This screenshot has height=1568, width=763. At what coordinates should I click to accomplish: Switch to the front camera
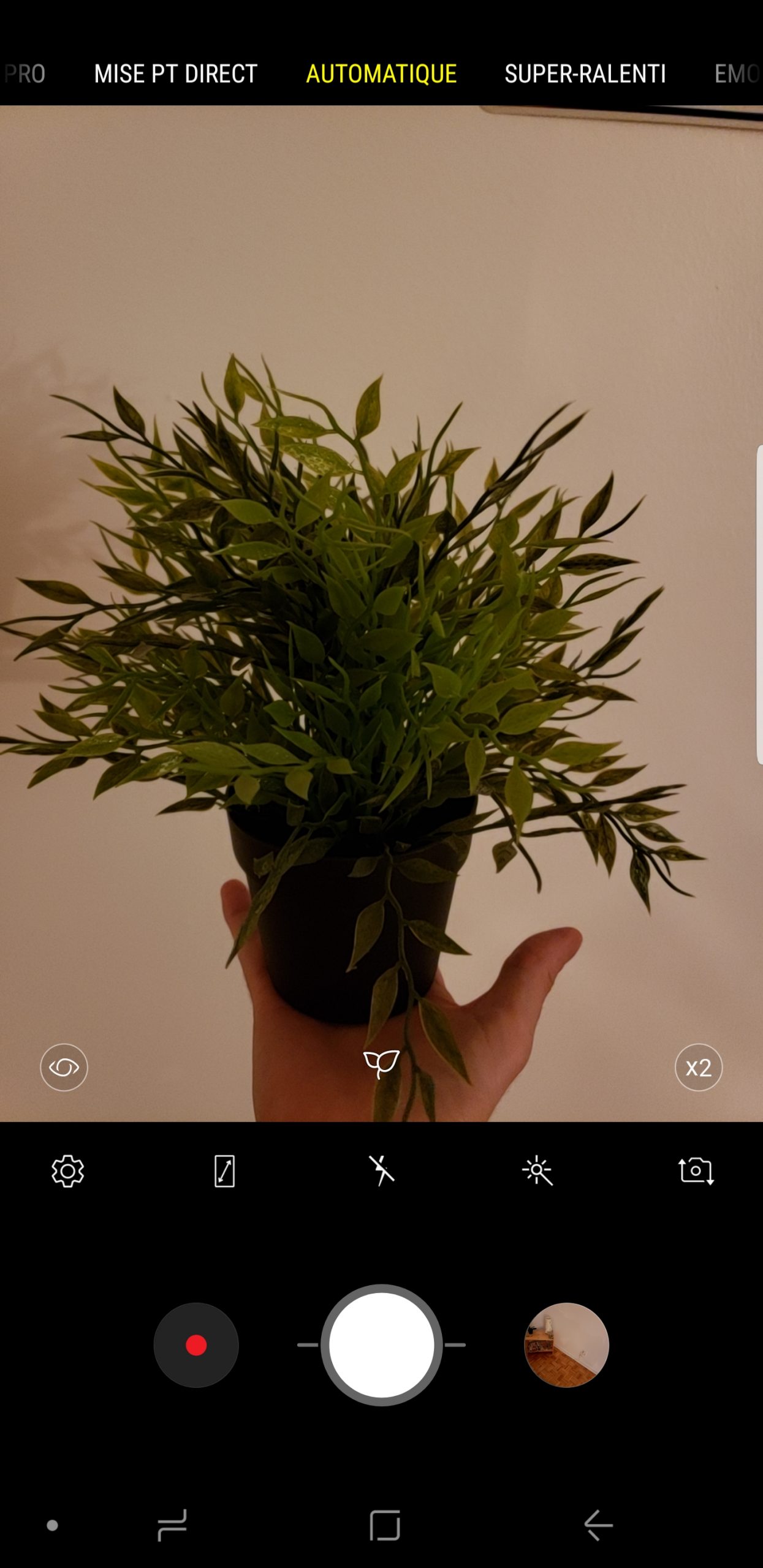pyautogui.click(x=696, y=1171)
